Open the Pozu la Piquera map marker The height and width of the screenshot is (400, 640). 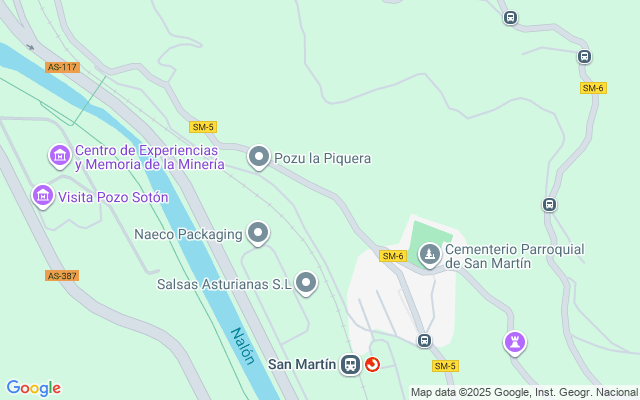[259, 157]
